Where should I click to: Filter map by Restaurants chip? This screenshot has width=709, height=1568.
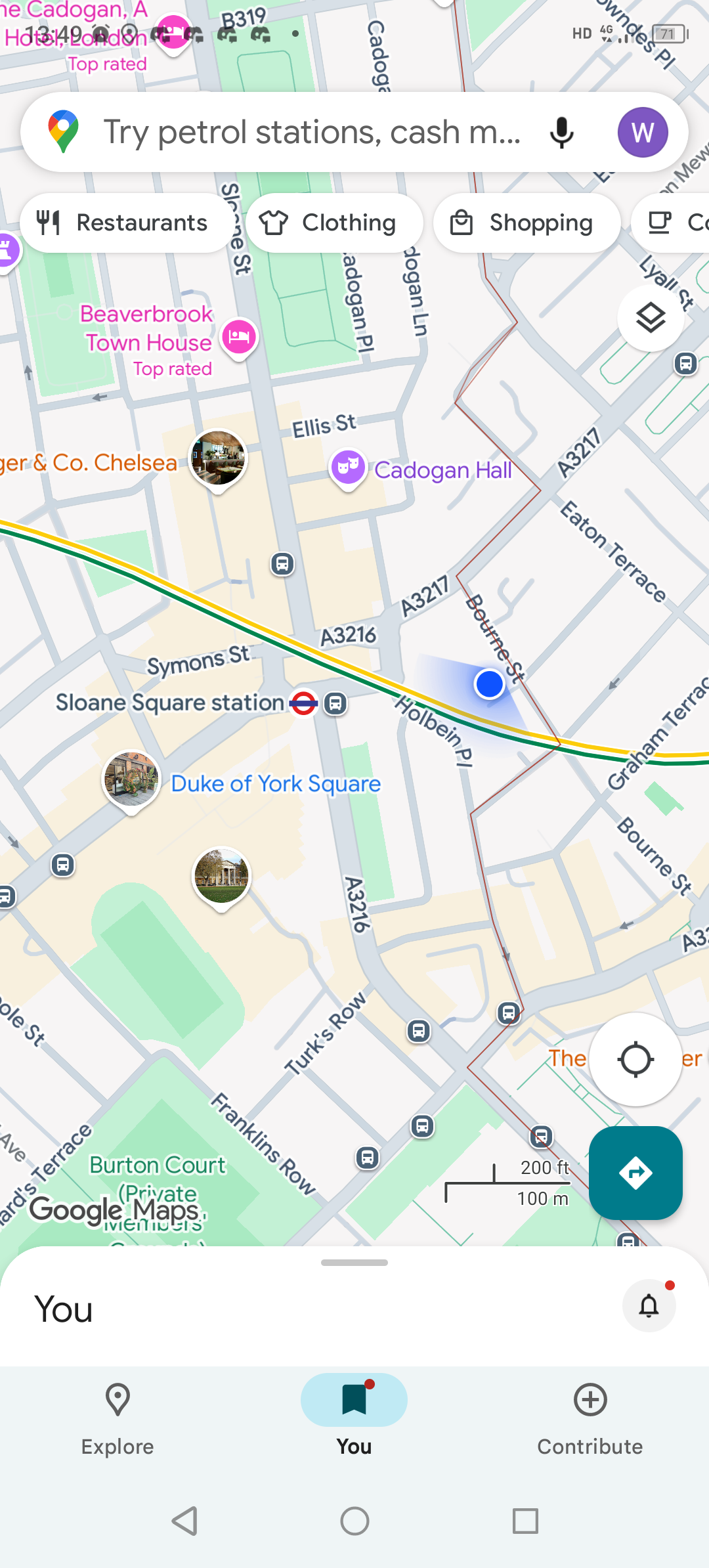coord(125,223)
